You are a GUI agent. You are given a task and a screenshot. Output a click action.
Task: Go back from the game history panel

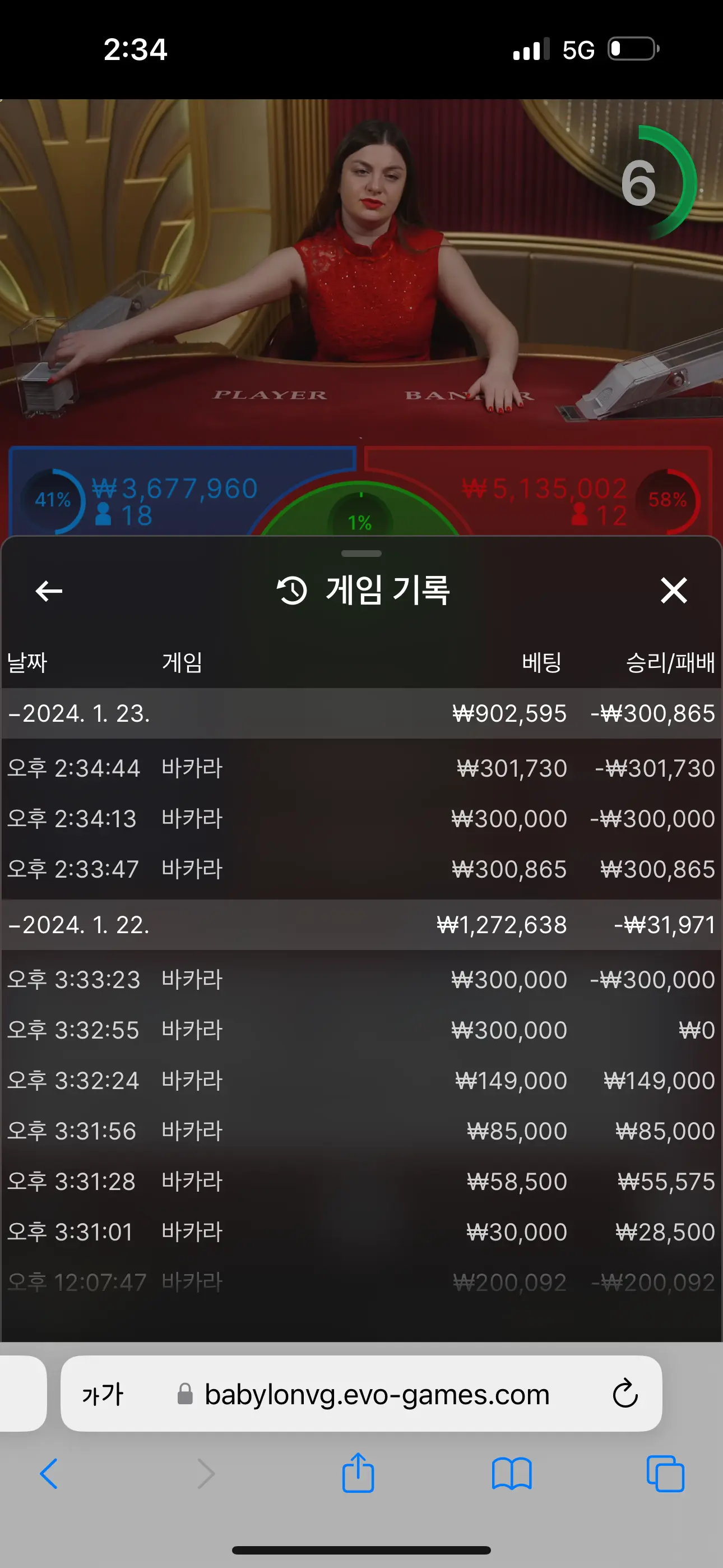click(x=49, y=591)
